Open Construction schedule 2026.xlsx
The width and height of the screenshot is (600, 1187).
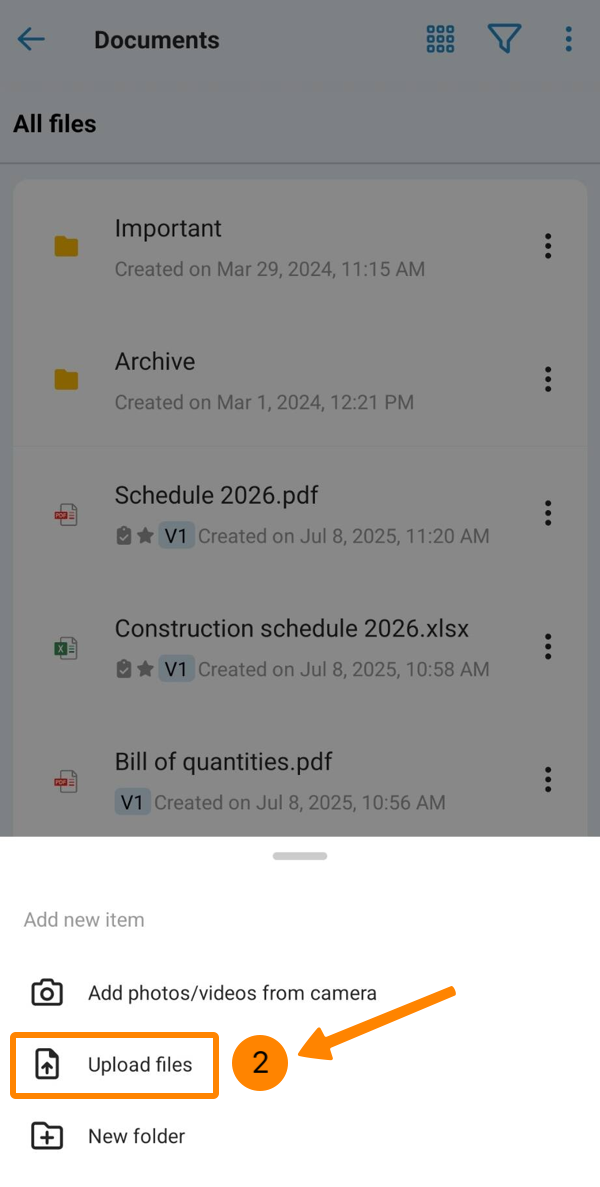pos(291,628)
